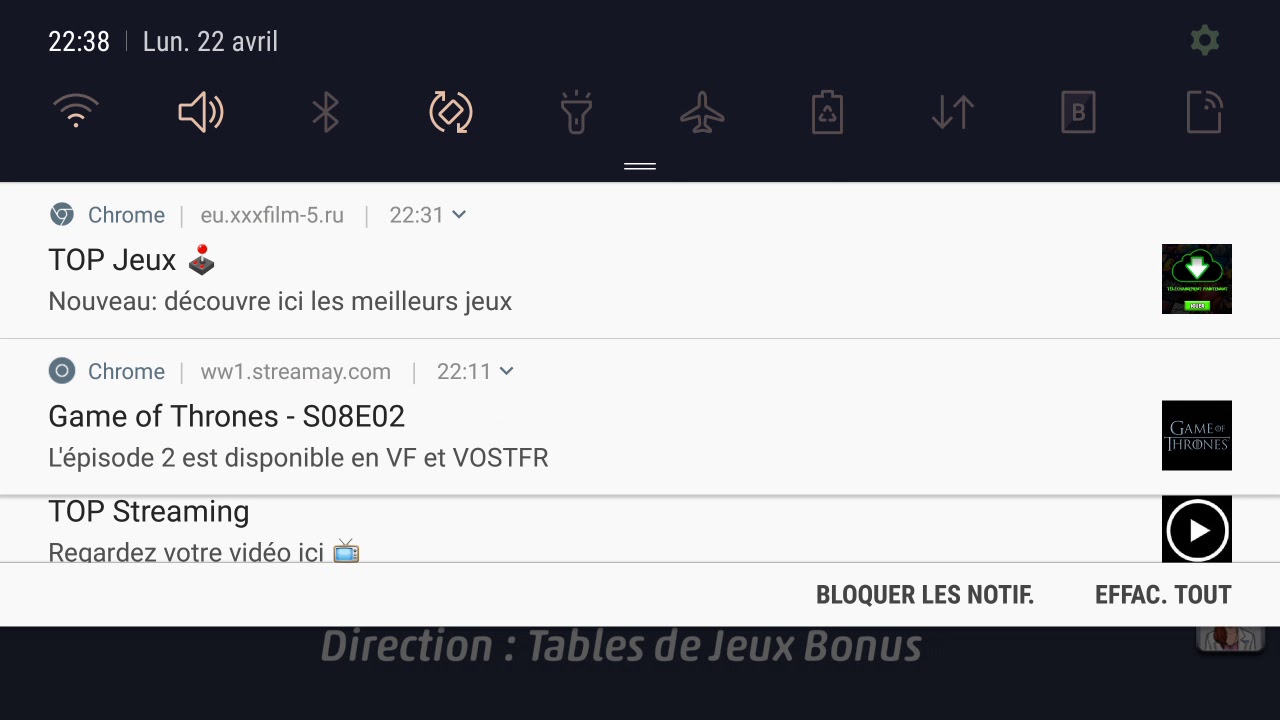Open the TOP Streaming notification
This screenshot has height=720, width=1280.
[x=640, y=529]
